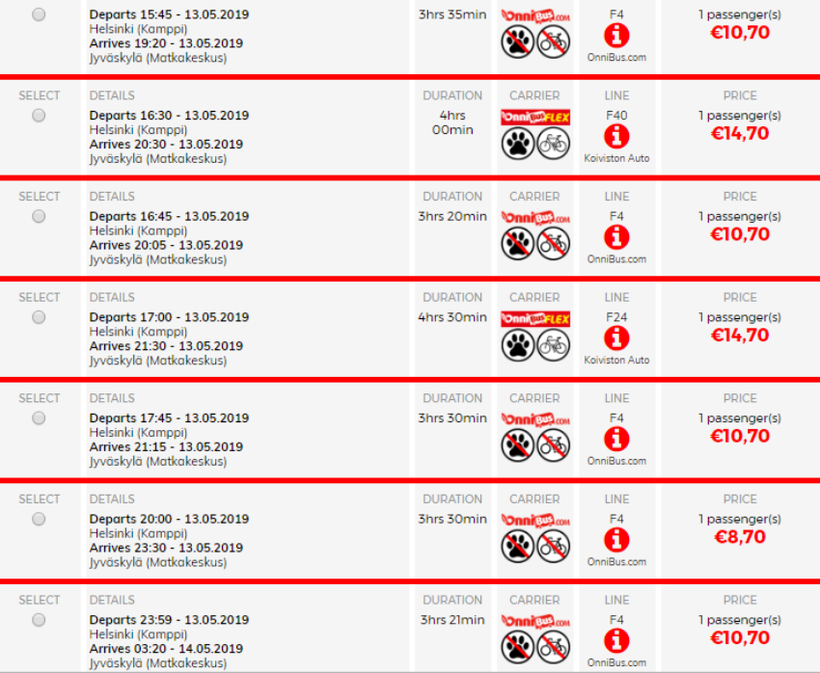
Task: Choose the 23:59 overnight departure
Action: pyautogui.click(x=38, y=620)
